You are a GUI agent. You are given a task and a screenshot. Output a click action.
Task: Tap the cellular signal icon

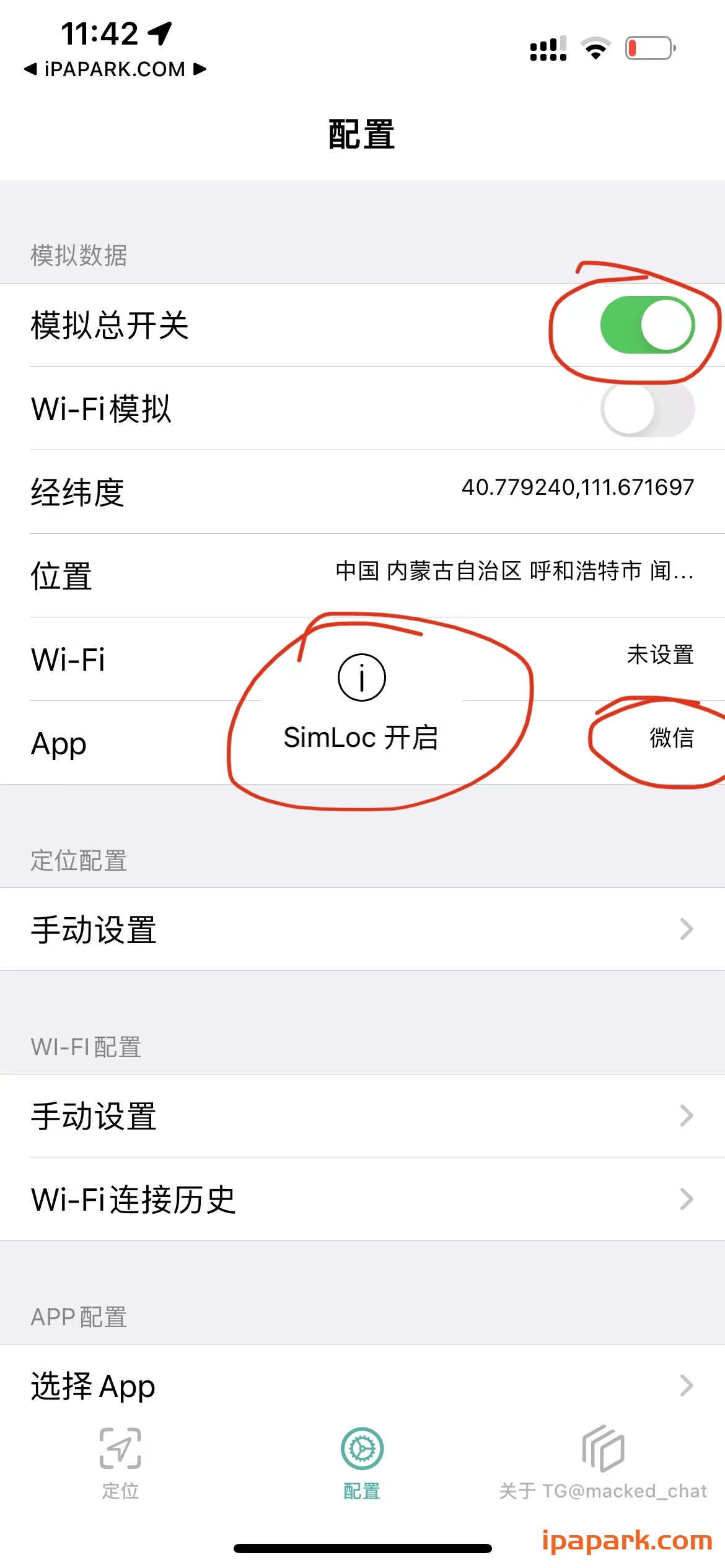tap(548, 48)
